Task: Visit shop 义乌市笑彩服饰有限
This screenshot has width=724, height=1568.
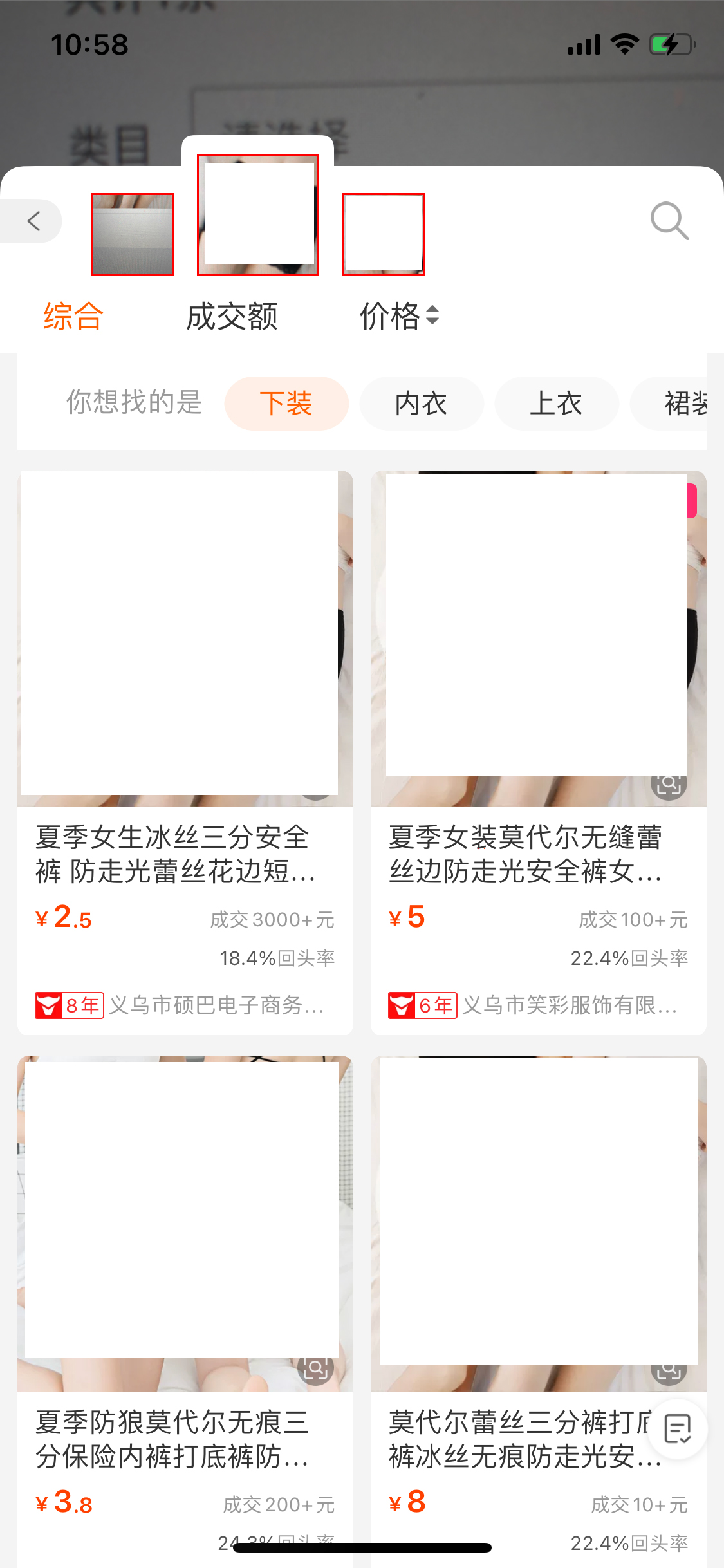Action: click(569, 1005)
